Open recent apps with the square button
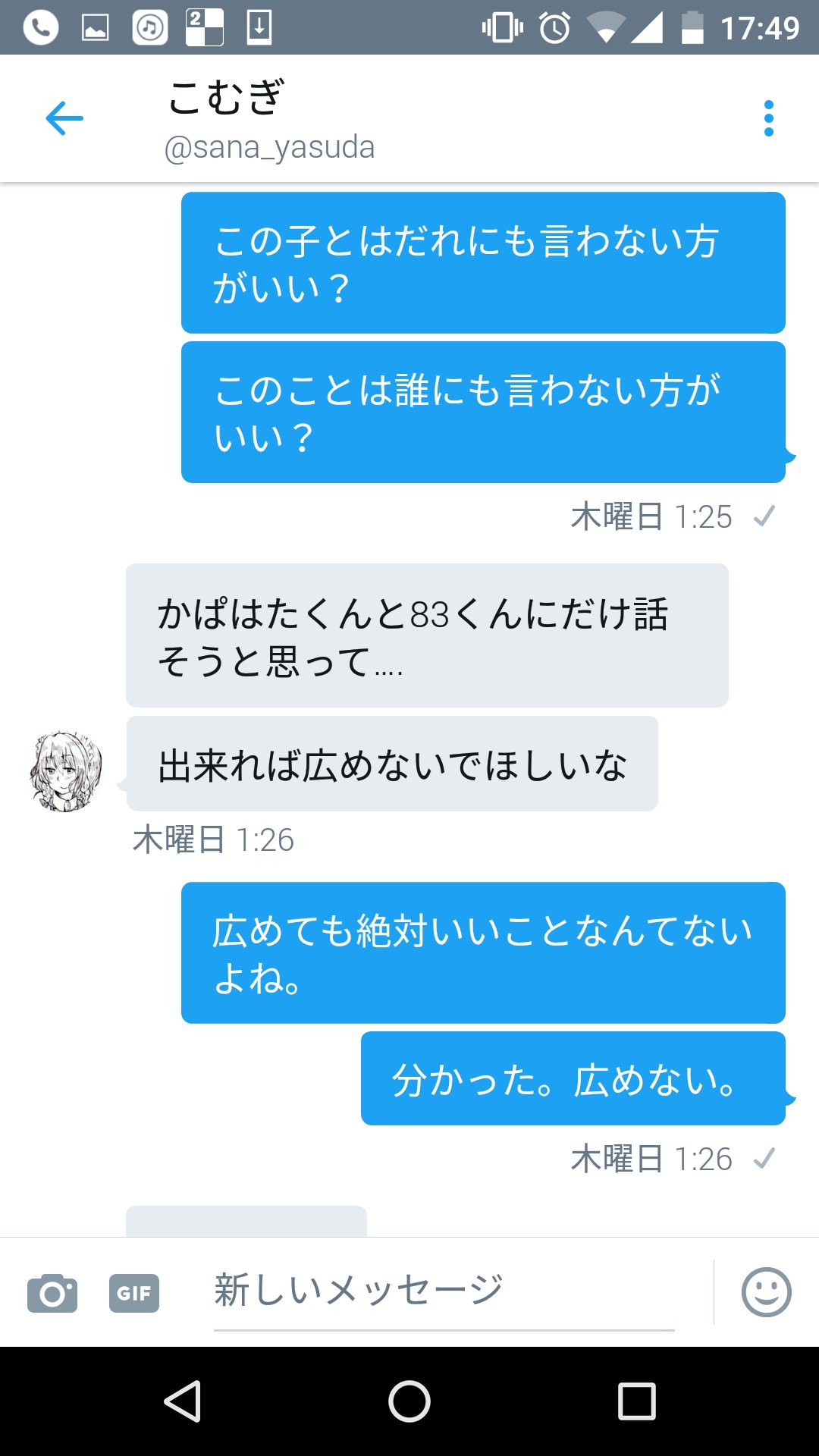The image size is (819, 1456). coord(636,1401)
